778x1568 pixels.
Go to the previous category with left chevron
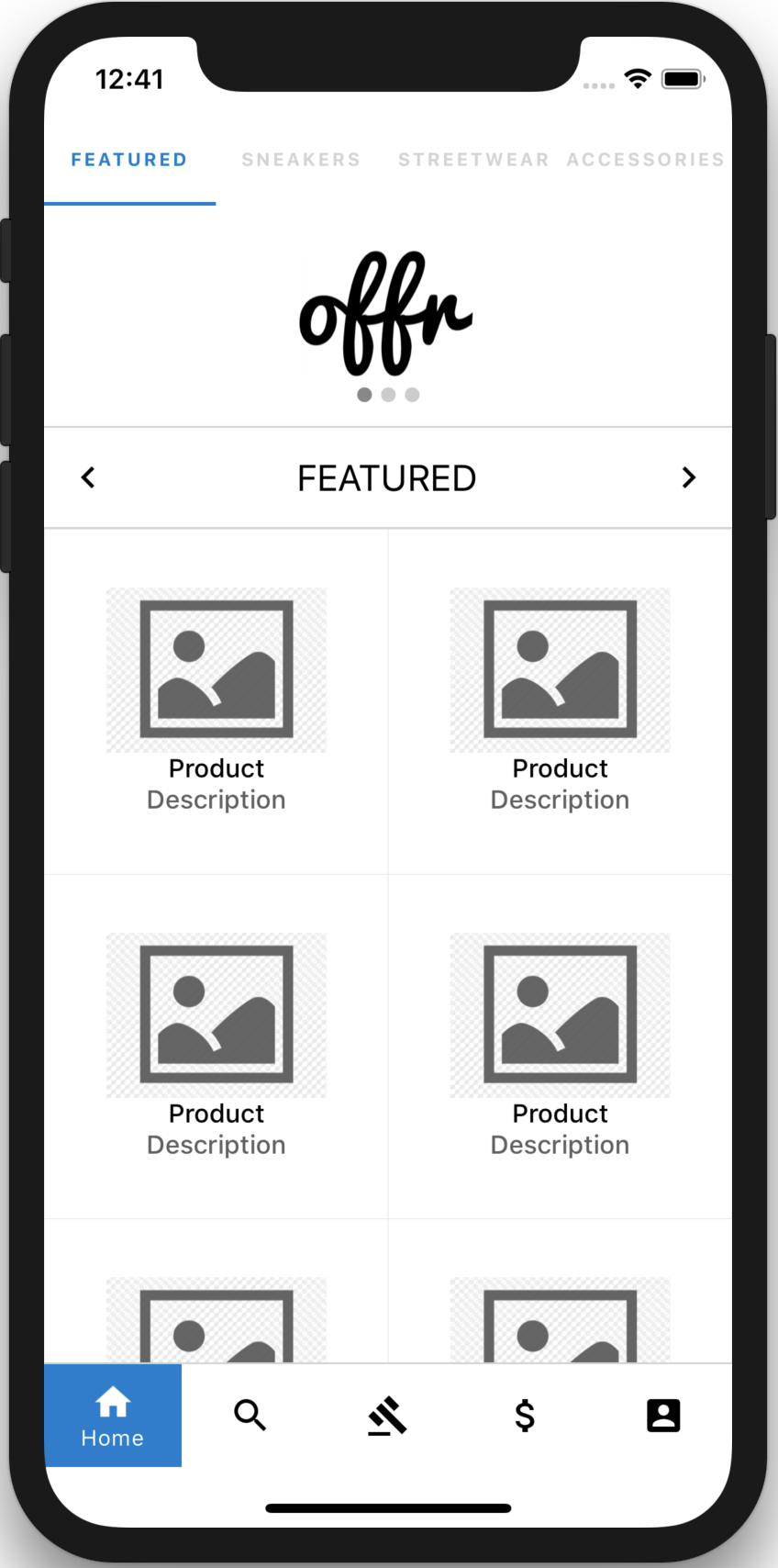[x=88, y=477]
